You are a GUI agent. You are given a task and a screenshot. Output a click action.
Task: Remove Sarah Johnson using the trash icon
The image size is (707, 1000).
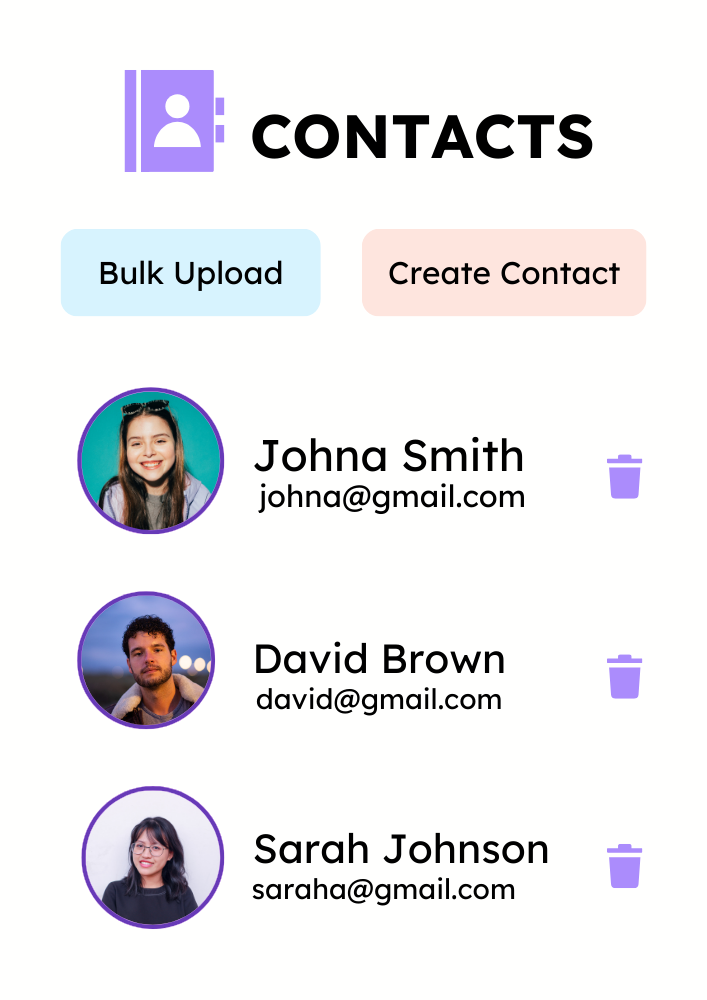pos(624,866)
